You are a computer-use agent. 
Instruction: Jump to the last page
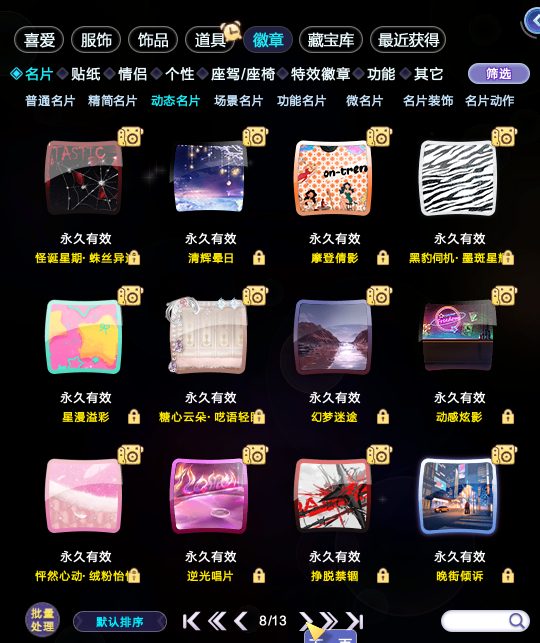pyautogui.click(x=354, y=621)
